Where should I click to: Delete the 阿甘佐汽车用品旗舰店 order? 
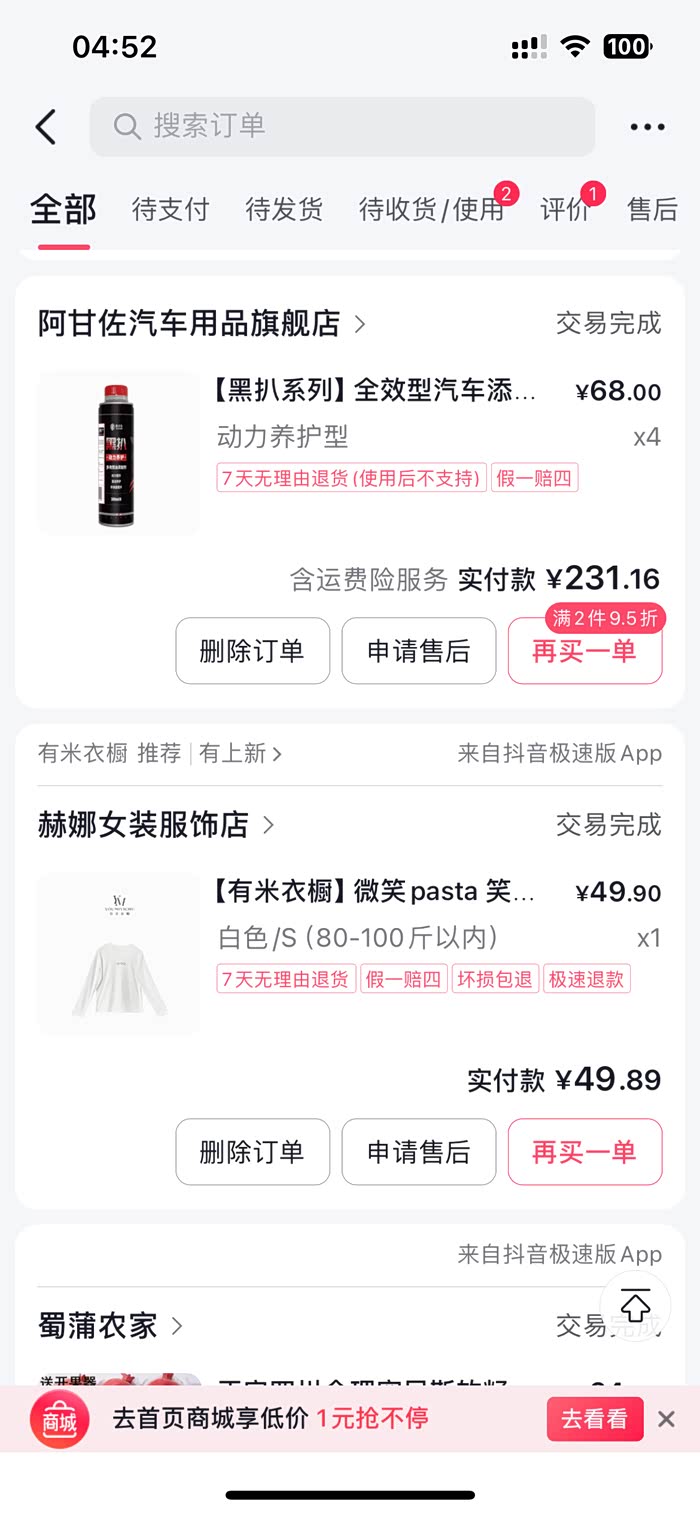click(x=252, y=651)
